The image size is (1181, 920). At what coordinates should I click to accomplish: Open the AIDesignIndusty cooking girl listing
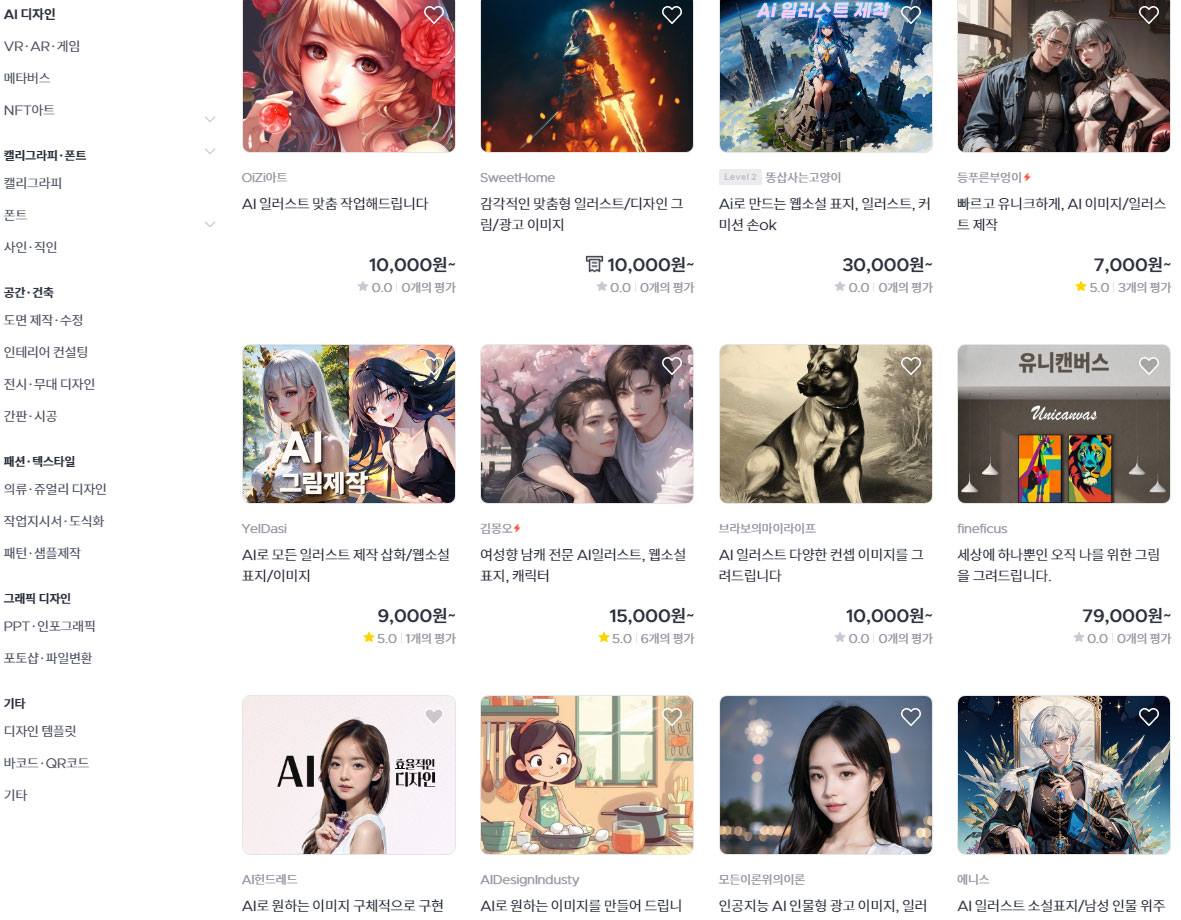click(x=586, y=775)
